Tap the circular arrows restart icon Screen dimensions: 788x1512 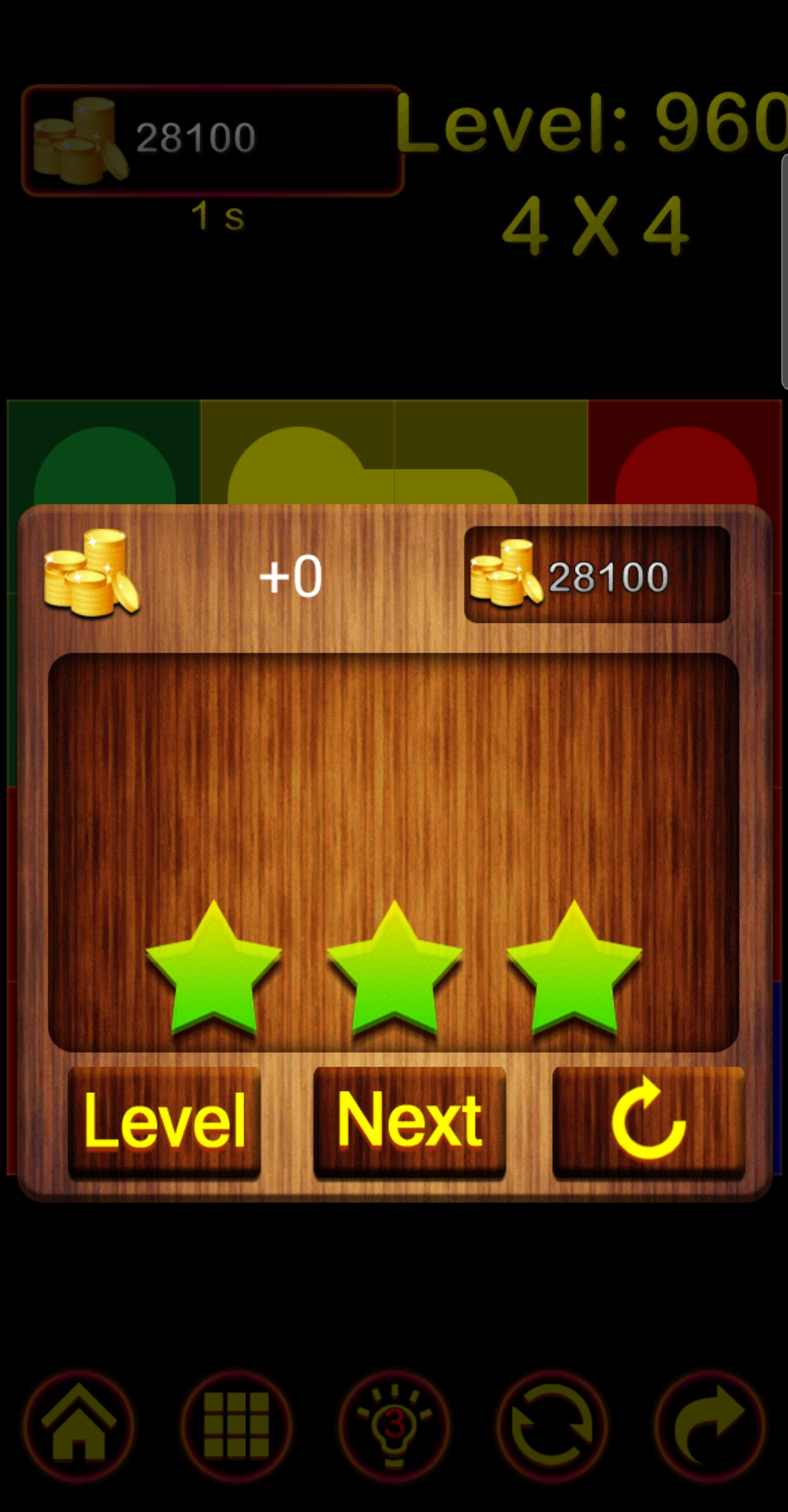(x=552, y=1425)
